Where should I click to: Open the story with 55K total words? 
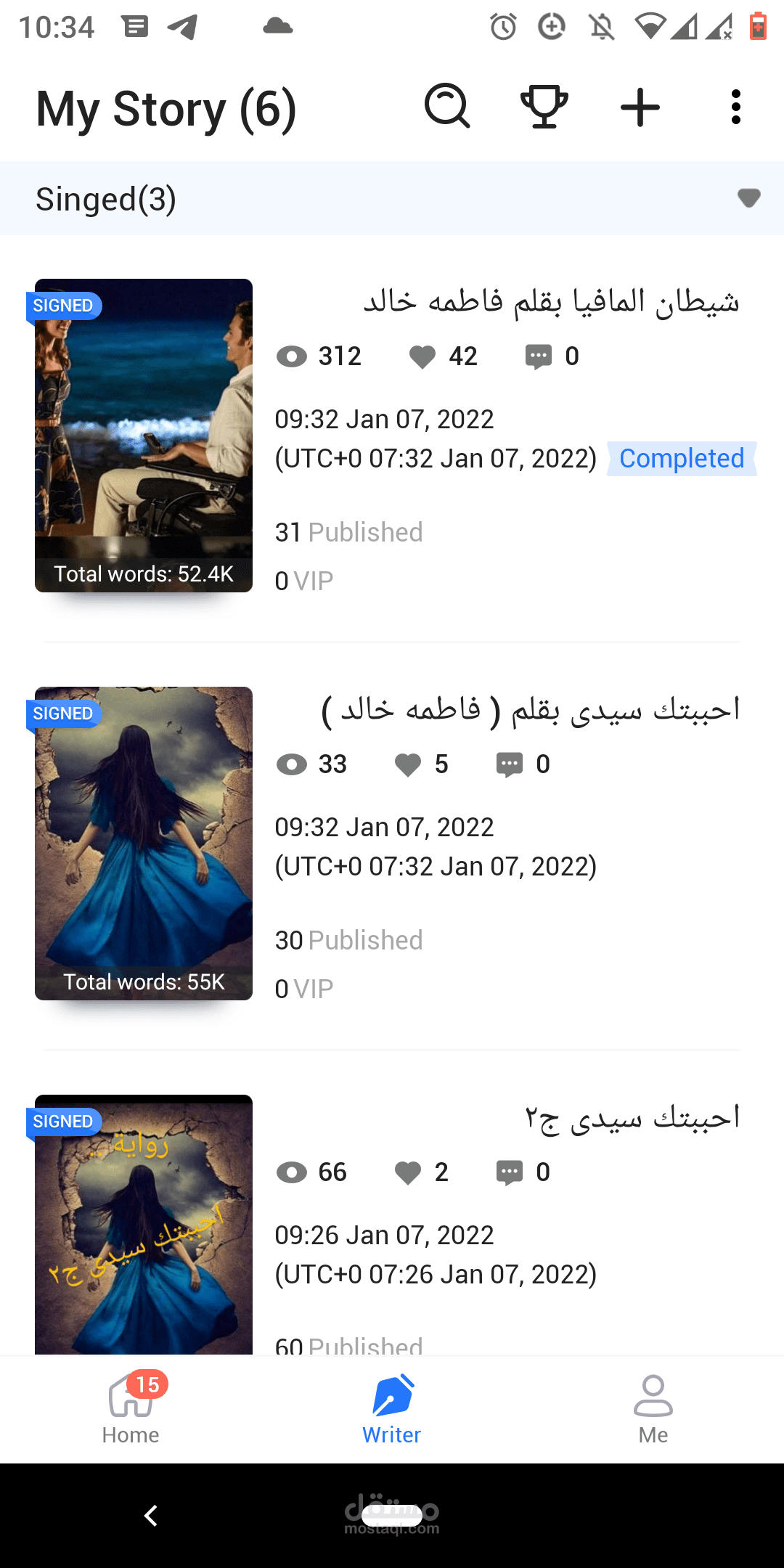tap(144, 843)
